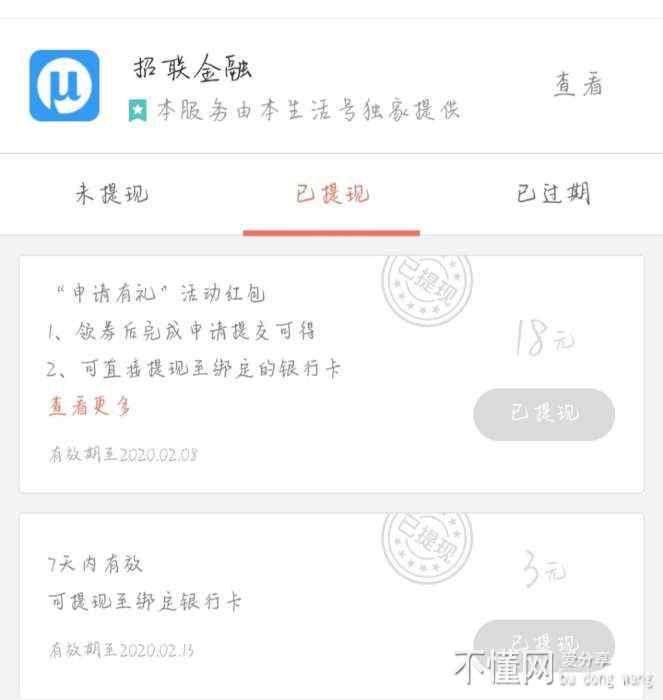Tap 已提现 button on 3元 red packet
Image resolution: width=663 pixels, height=700 pixels.
coord(544,642)
